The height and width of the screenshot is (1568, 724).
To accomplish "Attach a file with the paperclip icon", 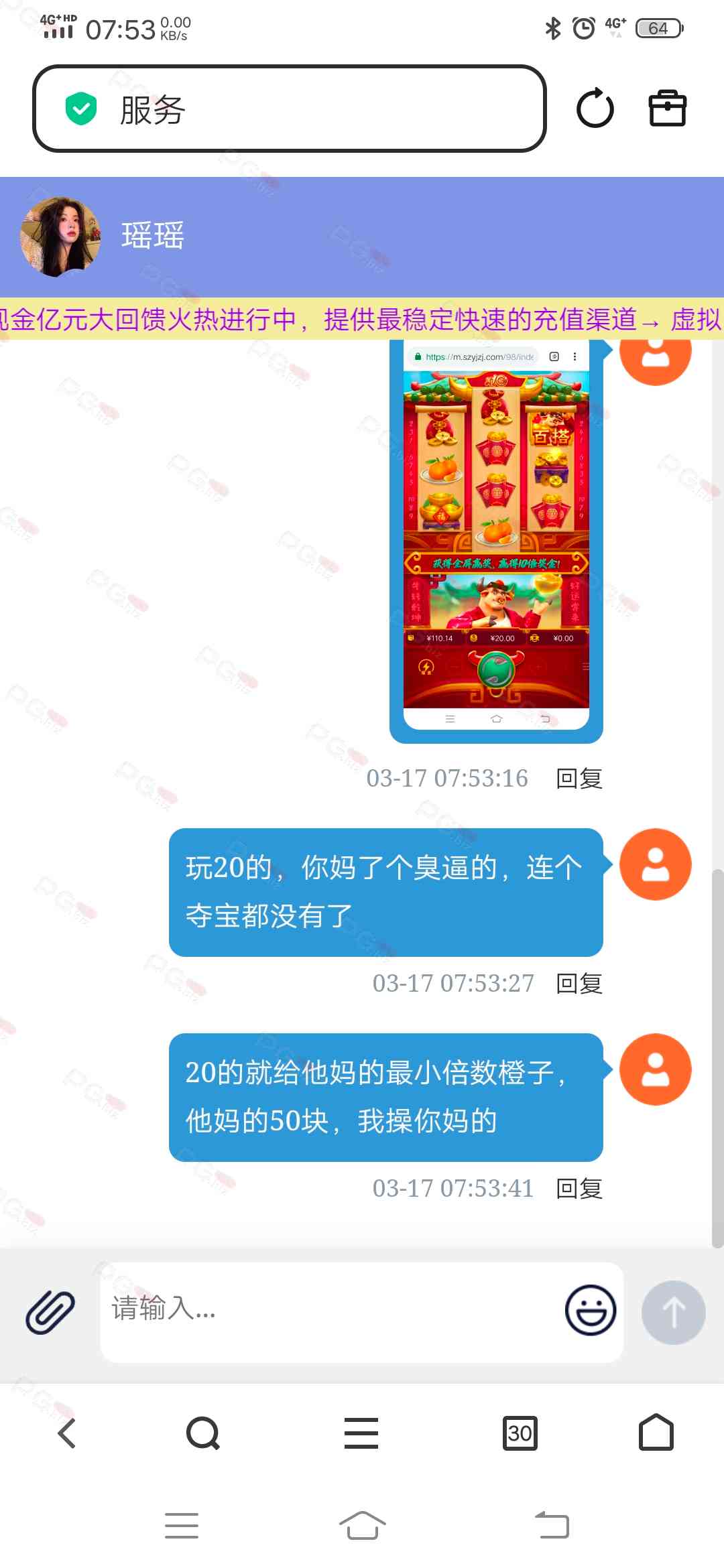I will point(50,1311).
